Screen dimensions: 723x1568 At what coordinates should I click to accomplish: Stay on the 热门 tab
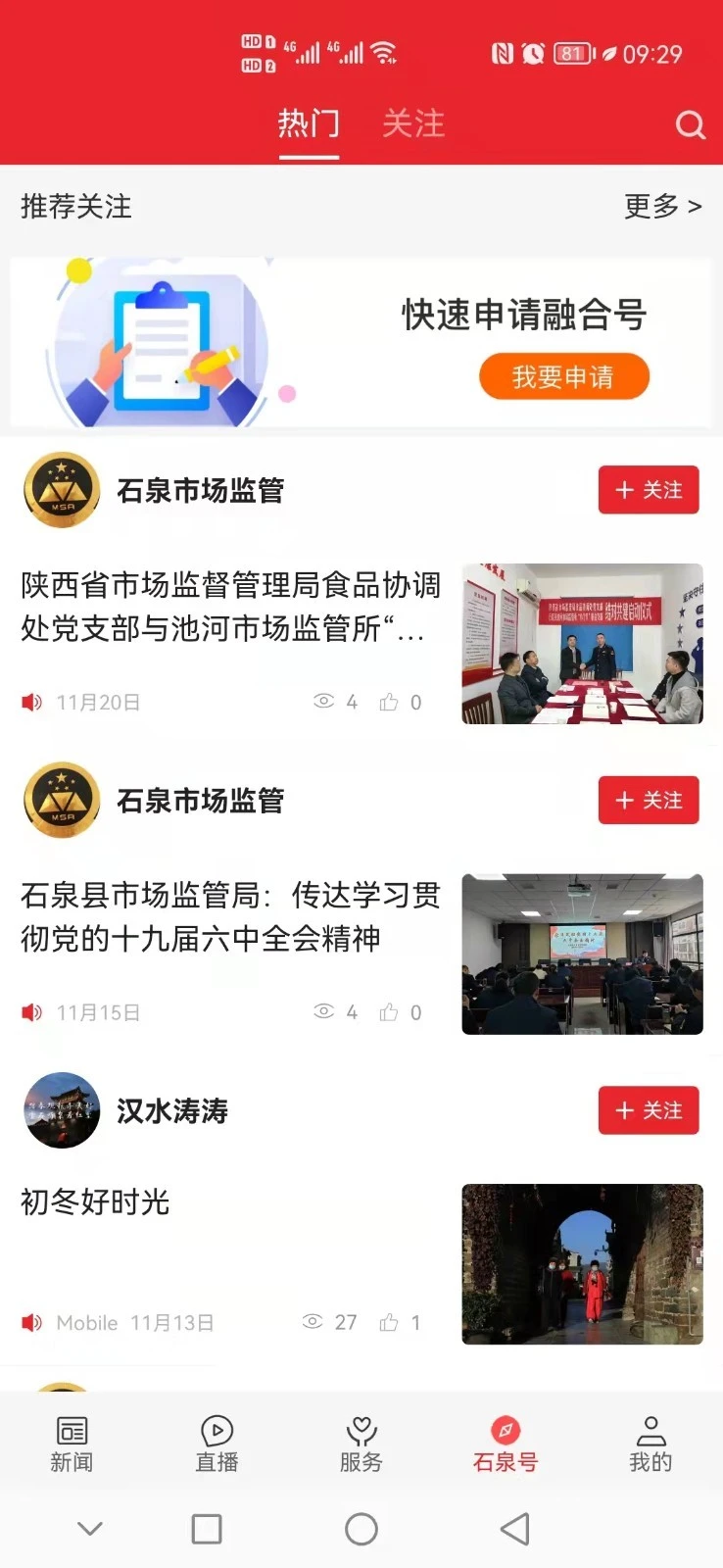click(x=310, y=124)
